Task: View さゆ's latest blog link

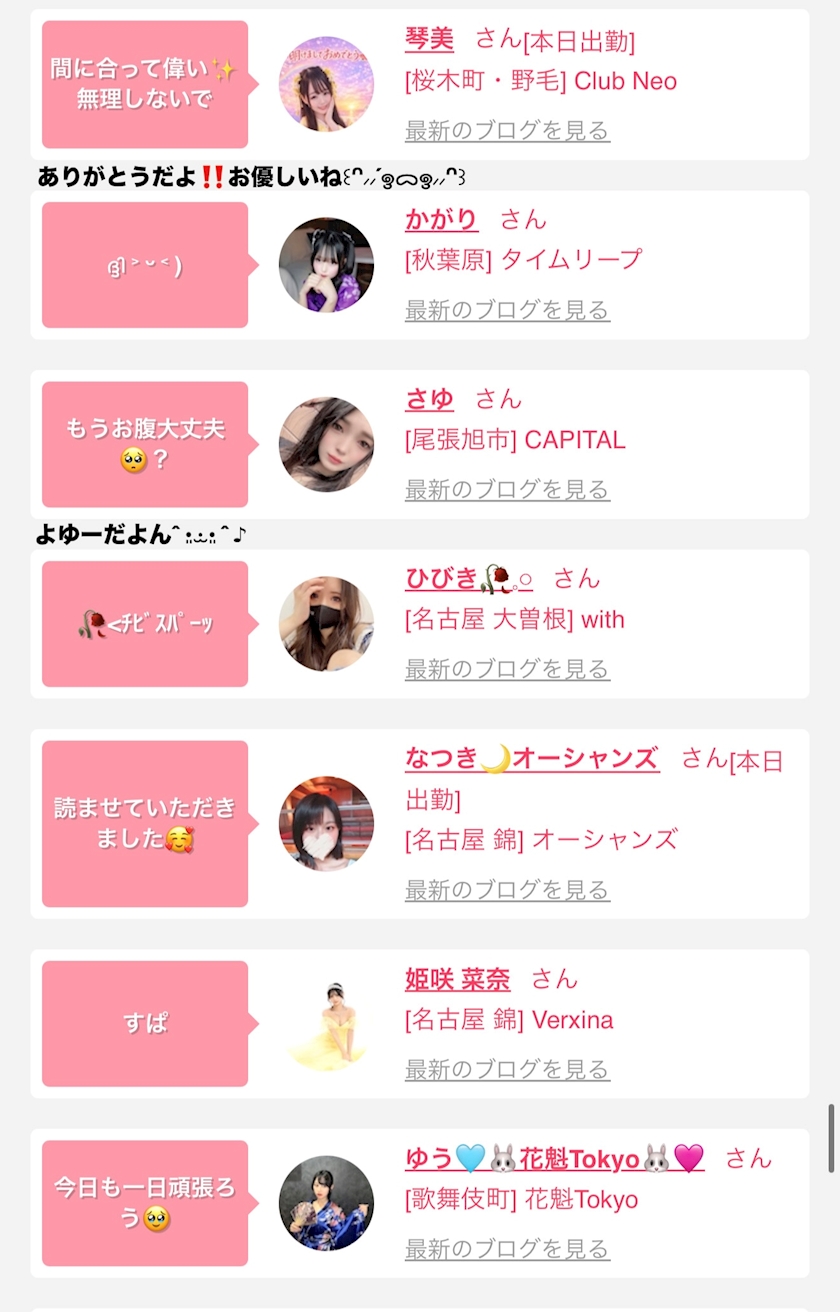Action: (x=507, y=490)
